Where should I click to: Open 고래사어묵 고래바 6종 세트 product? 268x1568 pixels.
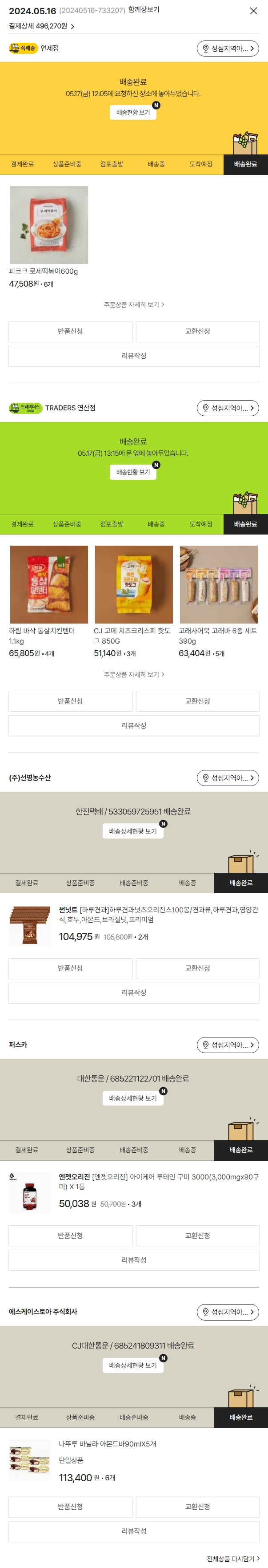pos(219,584)
